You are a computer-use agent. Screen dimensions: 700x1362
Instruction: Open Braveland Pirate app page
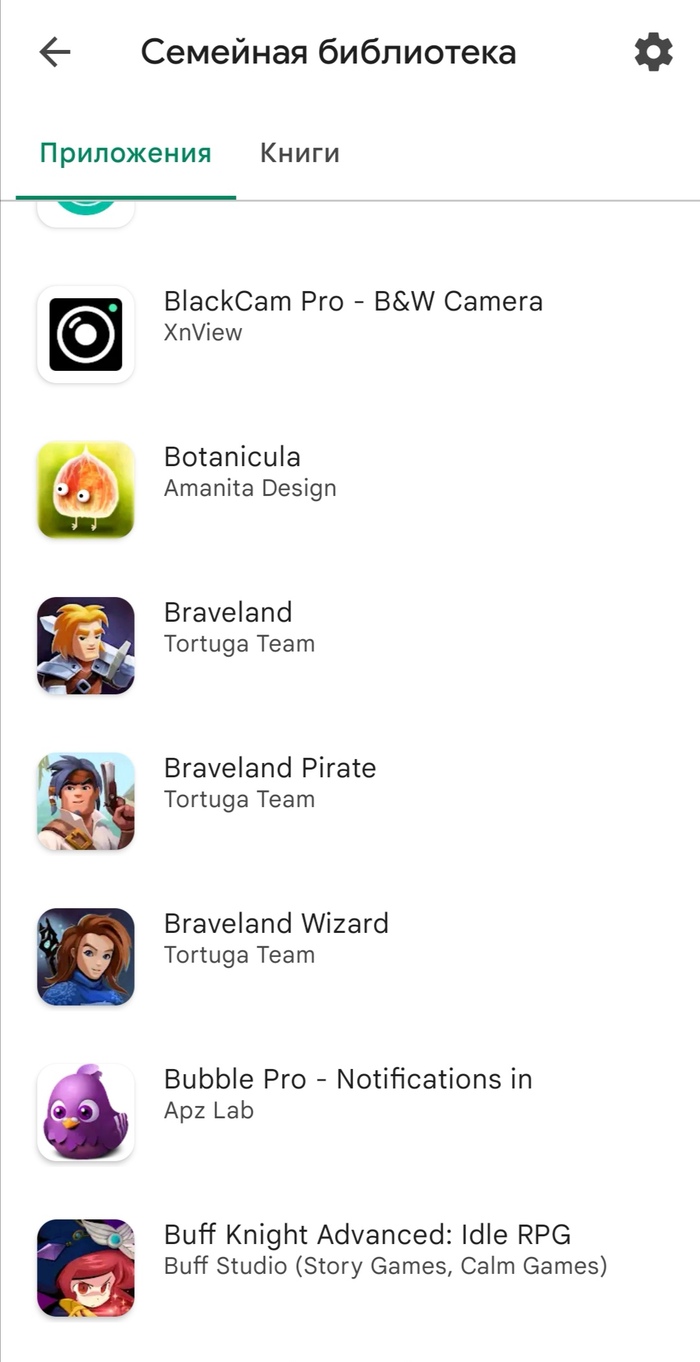270,782
